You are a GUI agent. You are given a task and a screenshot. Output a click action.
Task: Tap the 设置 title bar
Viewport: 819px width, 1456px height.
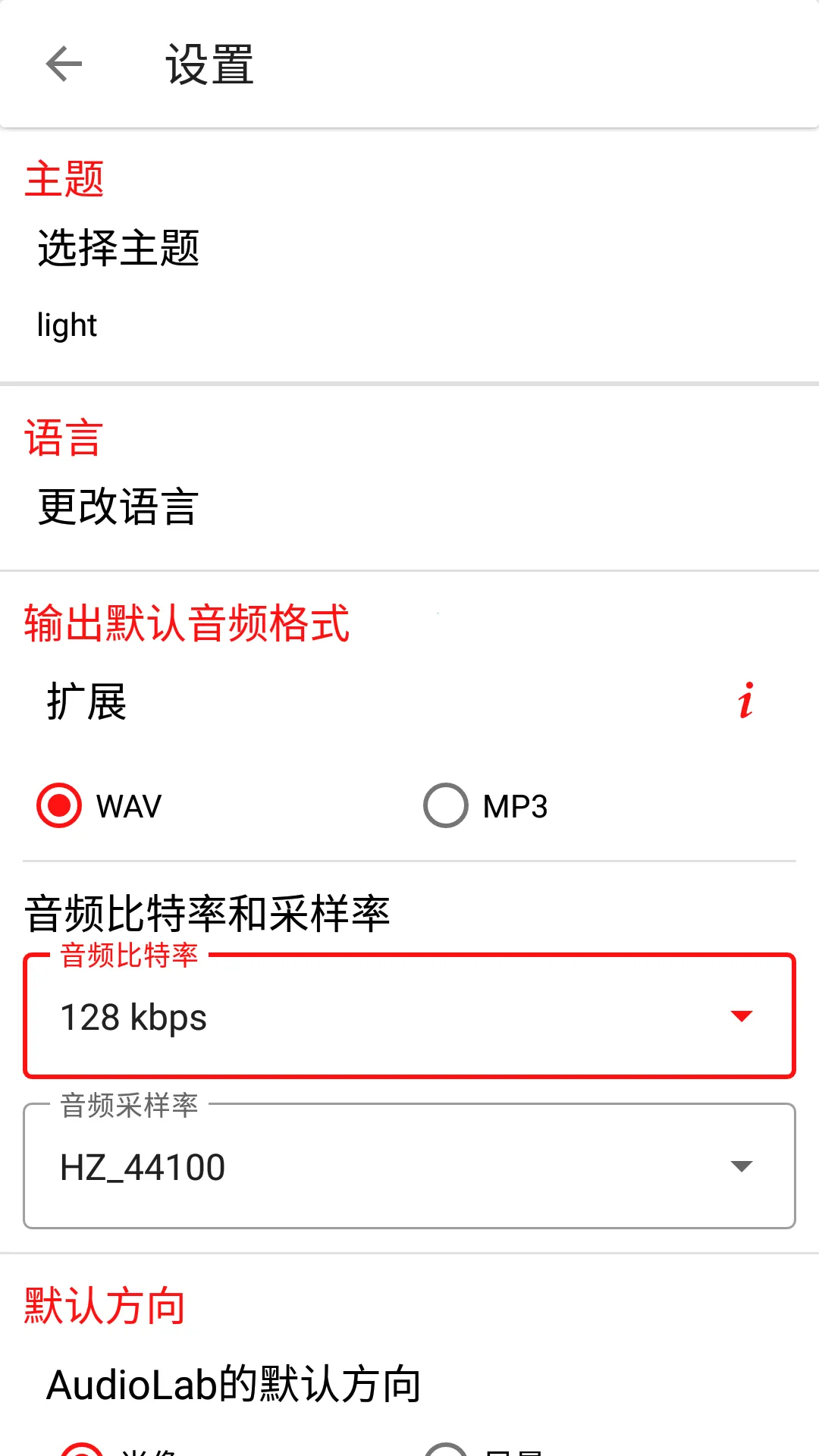click(208, 64)
